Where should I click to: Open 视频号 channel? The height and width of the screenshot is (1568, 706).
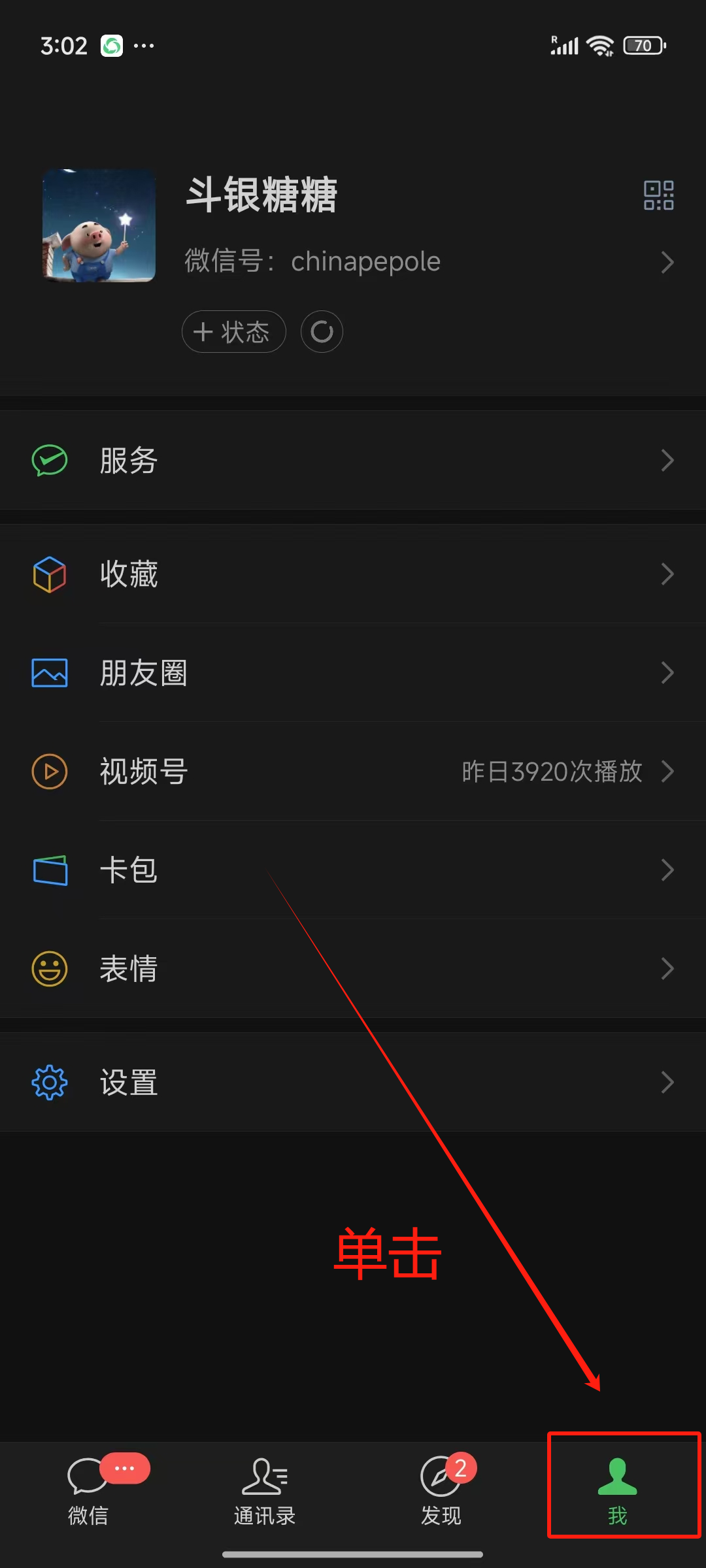pos(353,772)
